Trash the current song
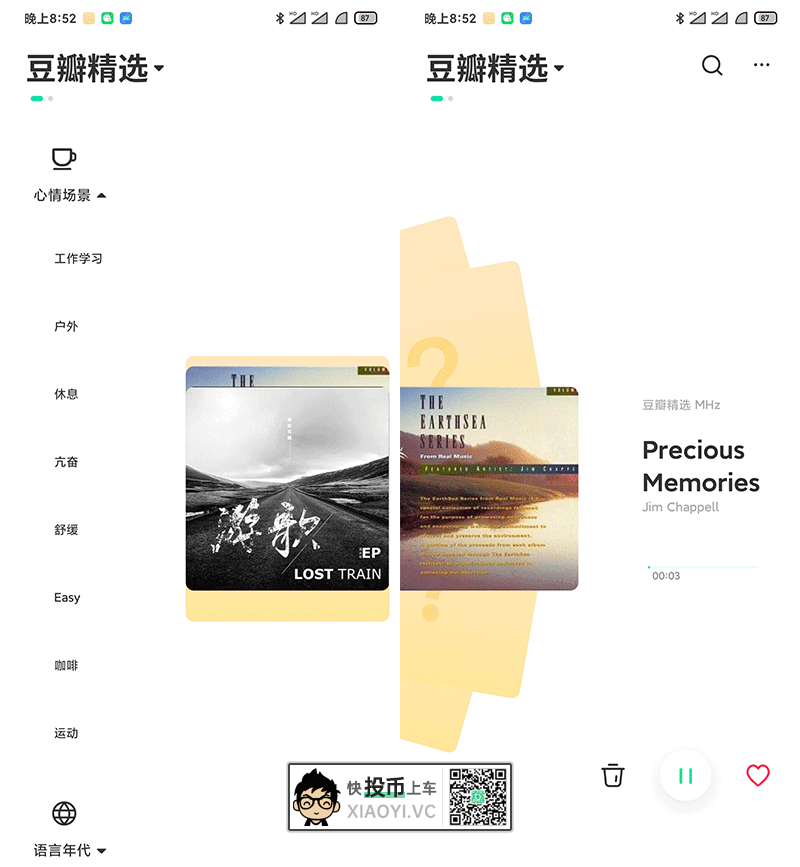800x867 pixels. pyautogui.click(x=613, y=775)
